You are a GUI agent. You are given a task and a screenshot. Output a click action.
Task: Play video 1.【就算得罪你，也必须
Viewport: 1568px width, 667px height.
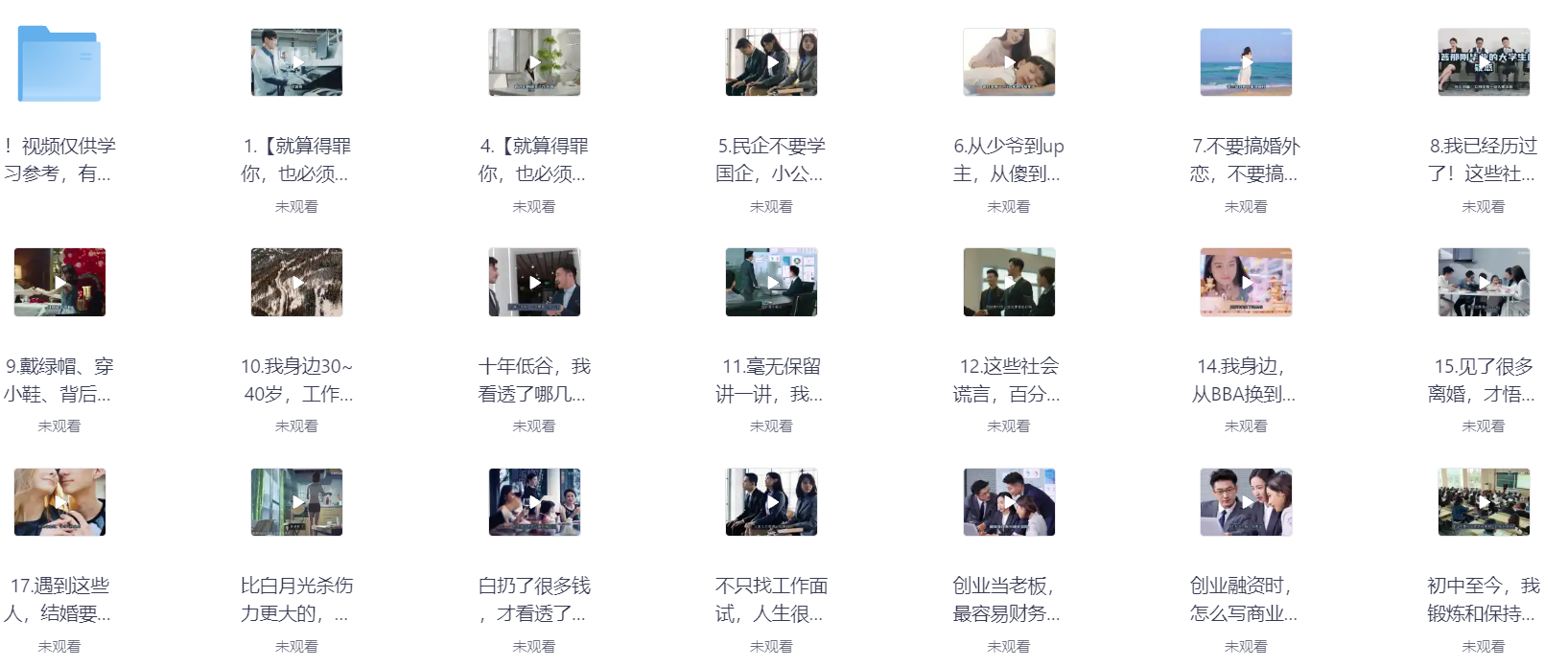[x=297, y=62]
